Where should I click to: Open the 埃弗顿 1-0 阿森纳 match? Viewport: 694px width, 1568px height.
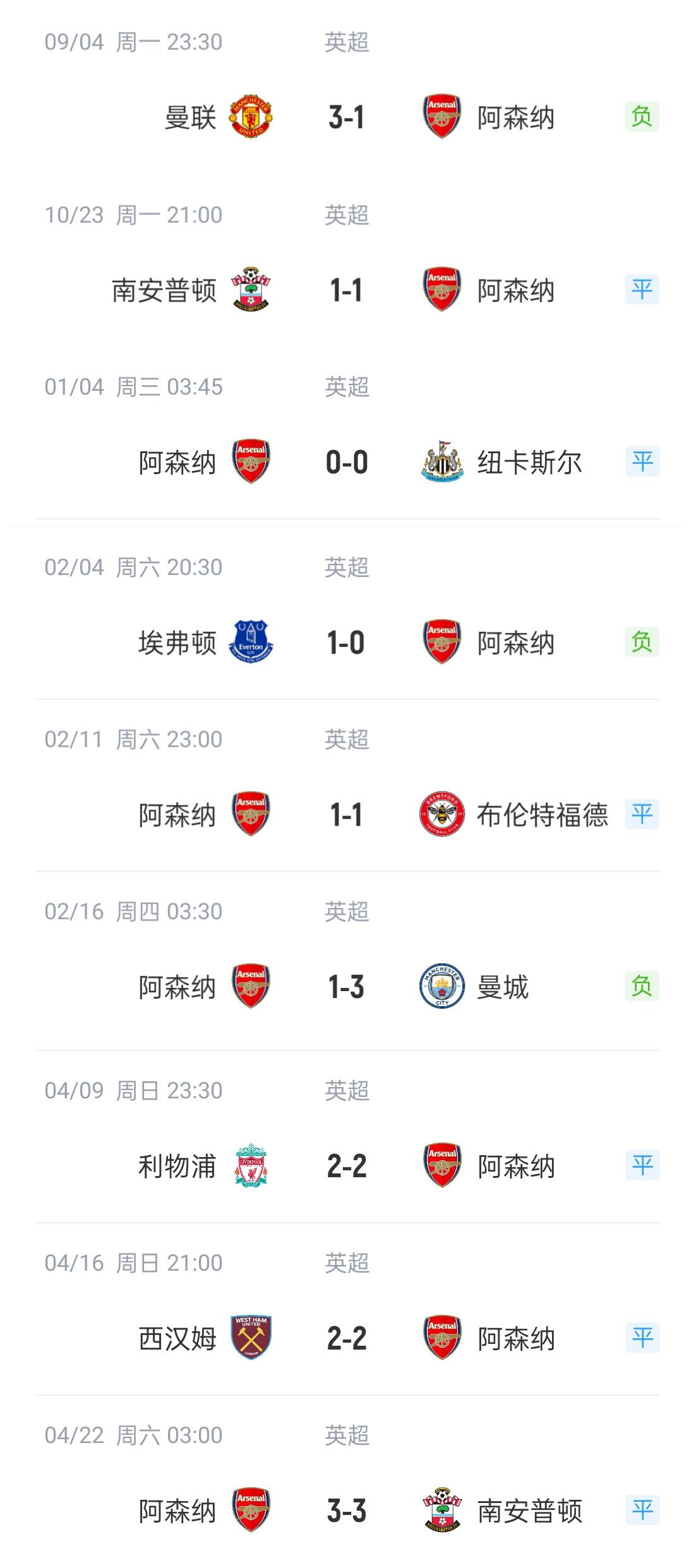(347, 609)
